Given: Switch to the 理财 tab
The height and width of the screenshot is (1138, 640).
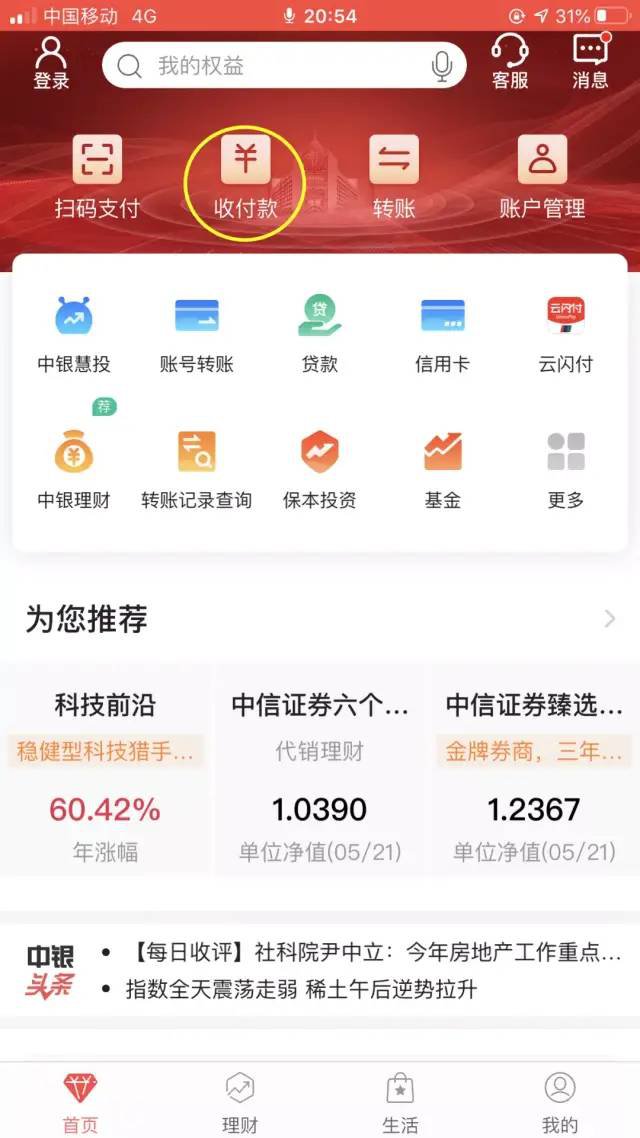Looking at the screenshot, I should tap(240, 1100).
